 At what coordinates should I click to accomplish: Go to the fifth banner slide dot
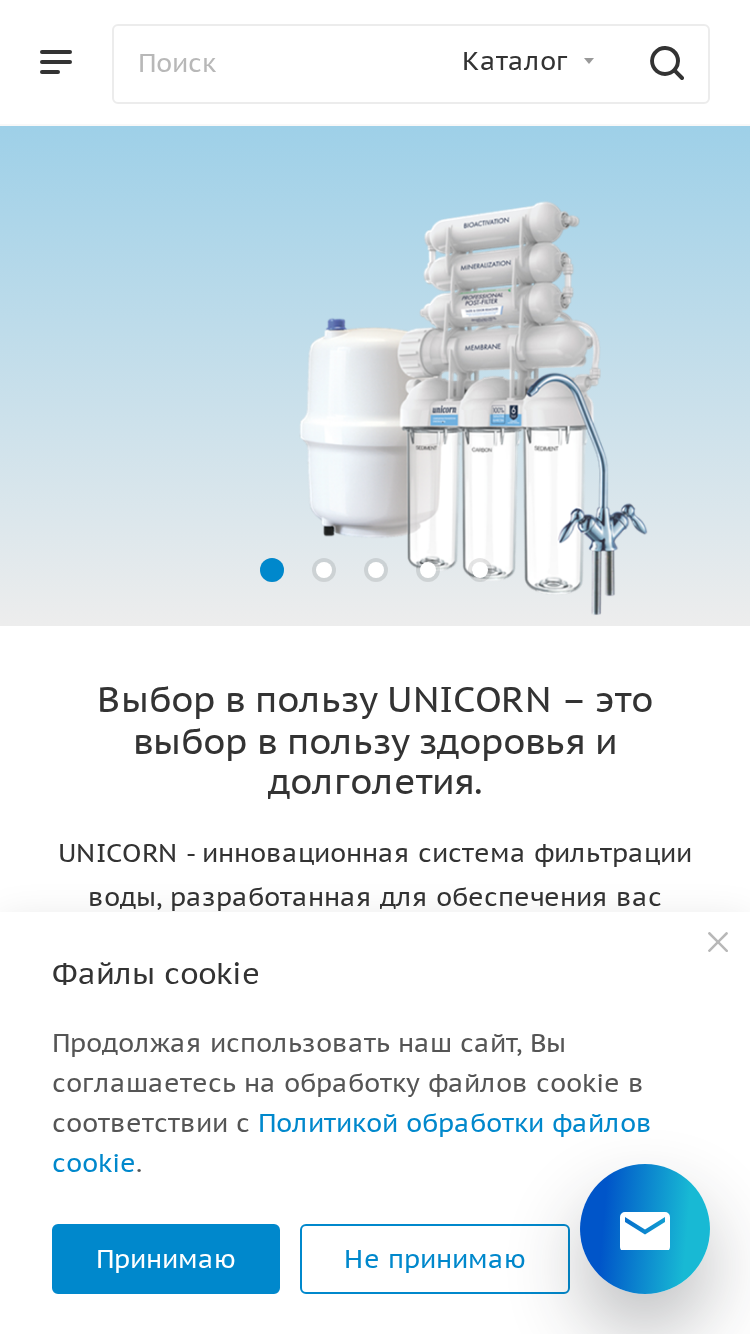click(x=480, y=570)
